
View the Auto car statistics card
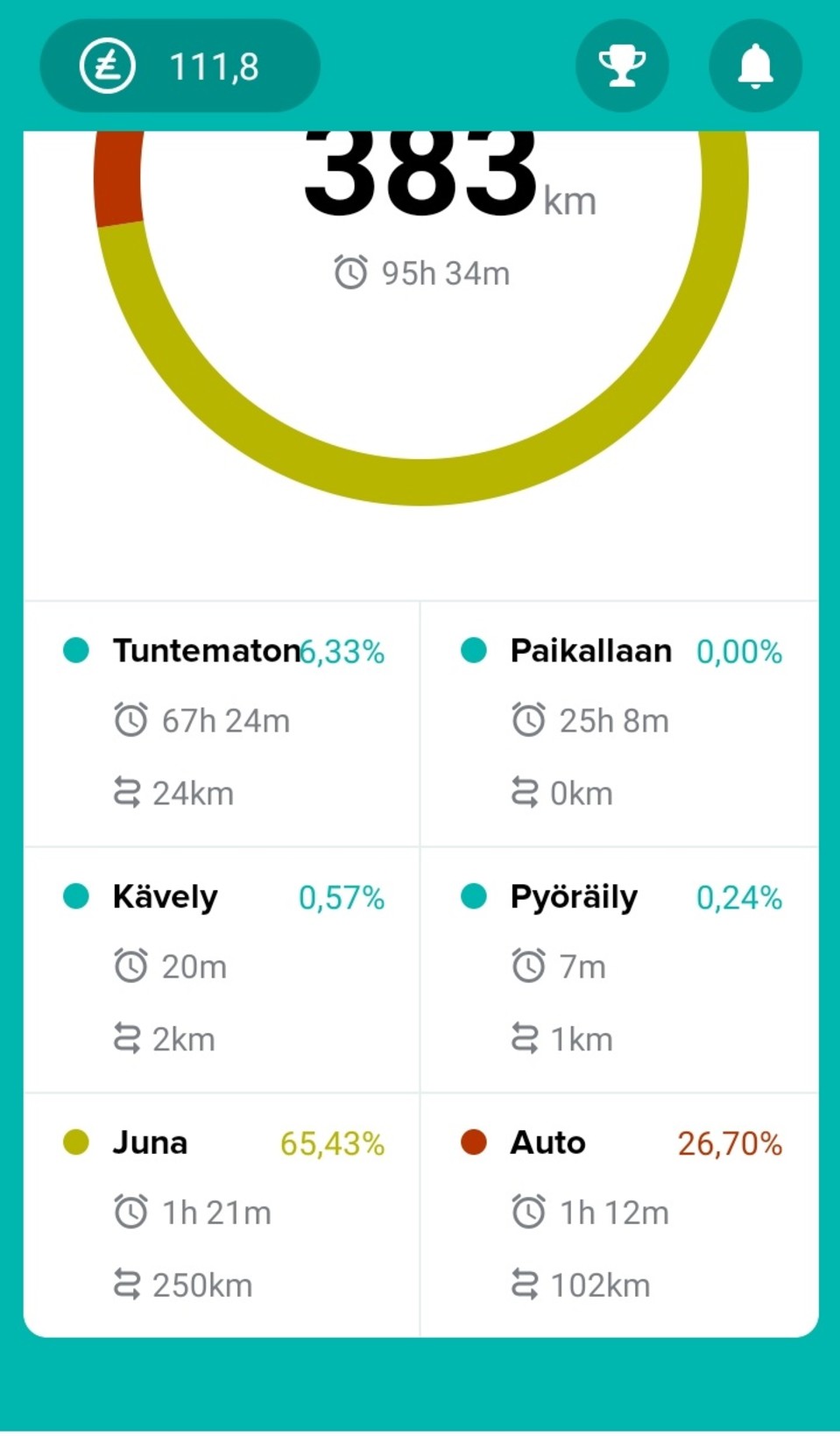tap(619, 1214)
